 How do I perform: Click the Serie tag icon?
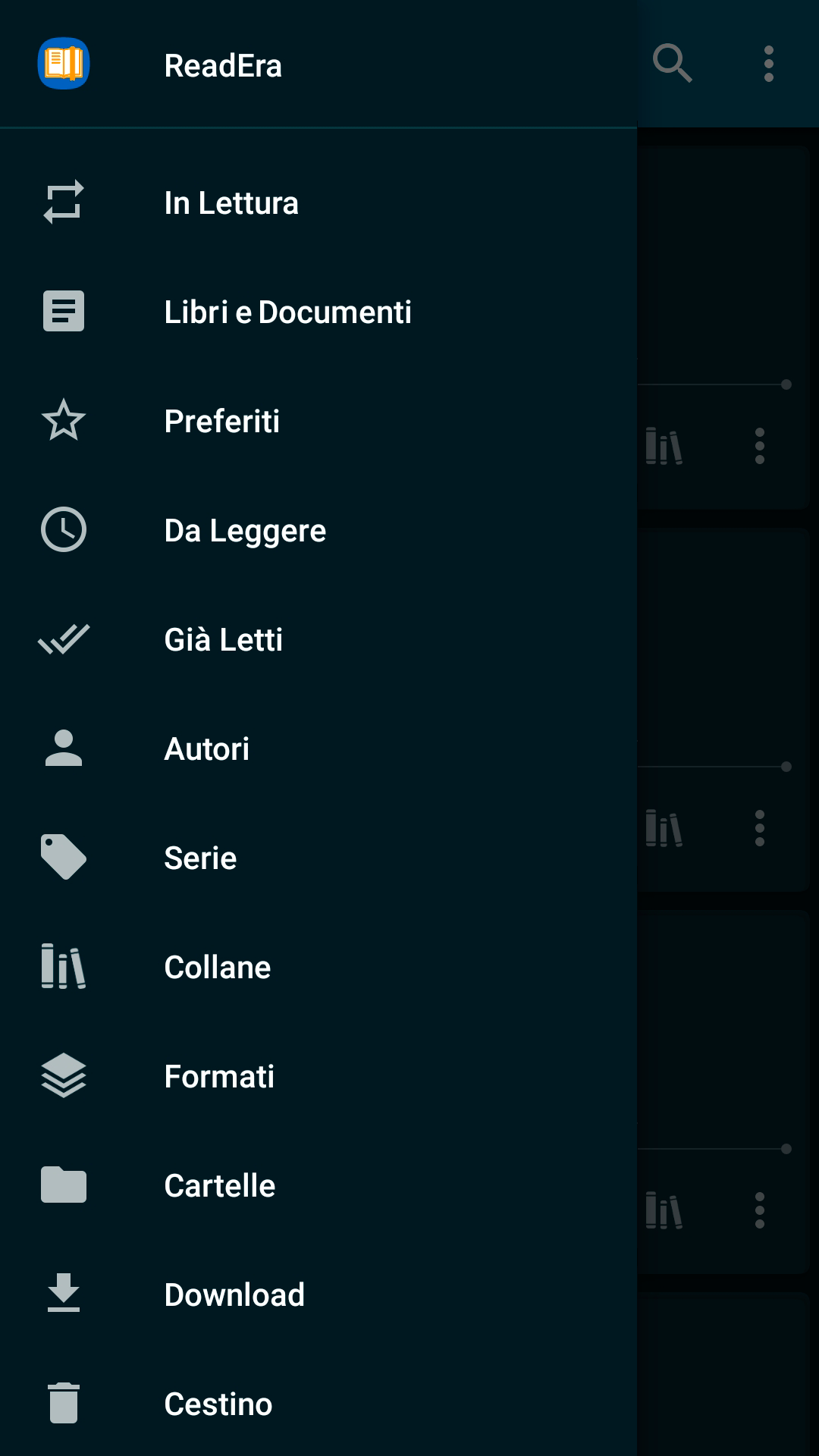tap(63, 858)
